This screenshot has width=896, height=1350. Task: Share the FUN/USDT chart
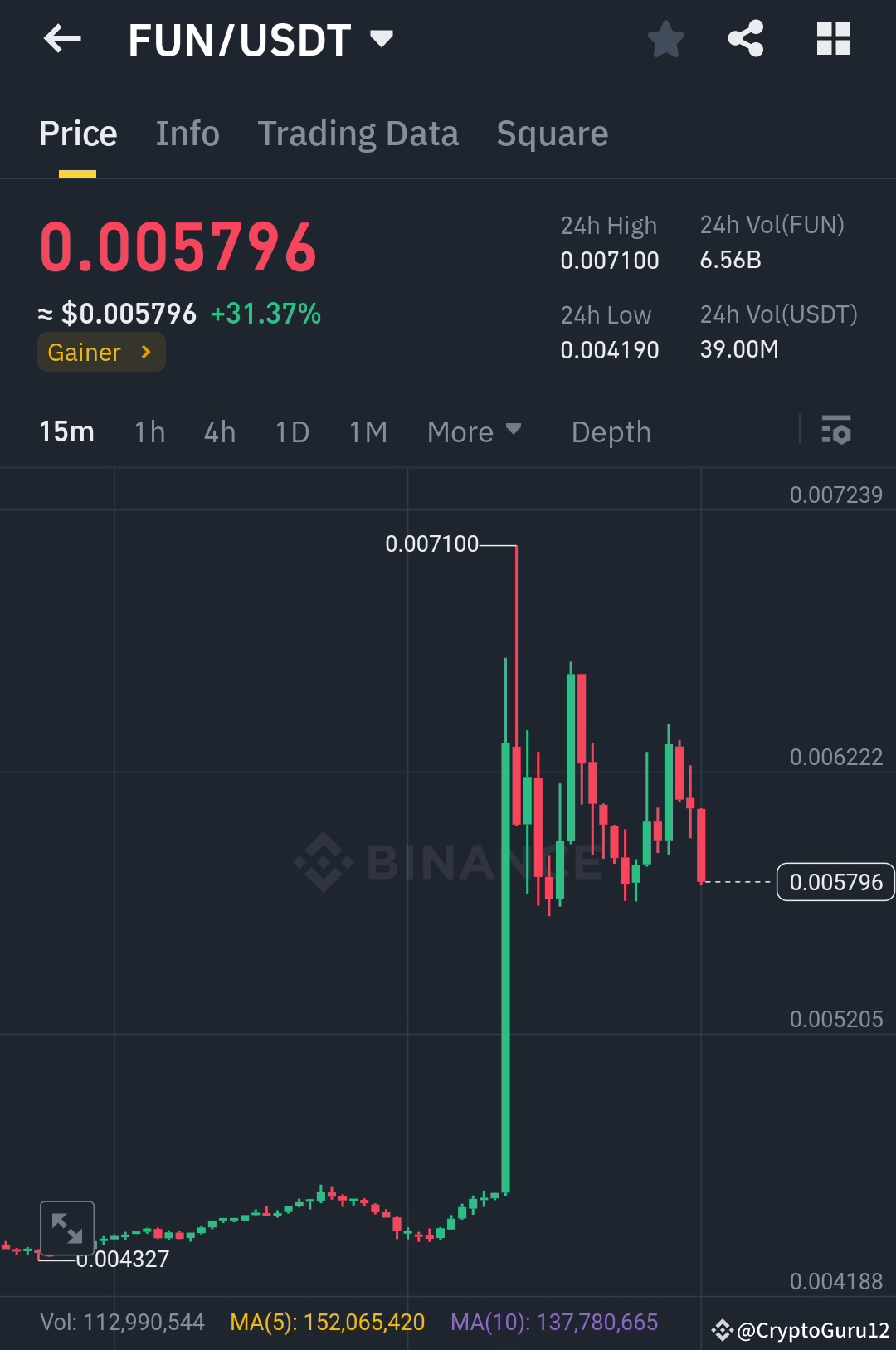coord(744,38)
